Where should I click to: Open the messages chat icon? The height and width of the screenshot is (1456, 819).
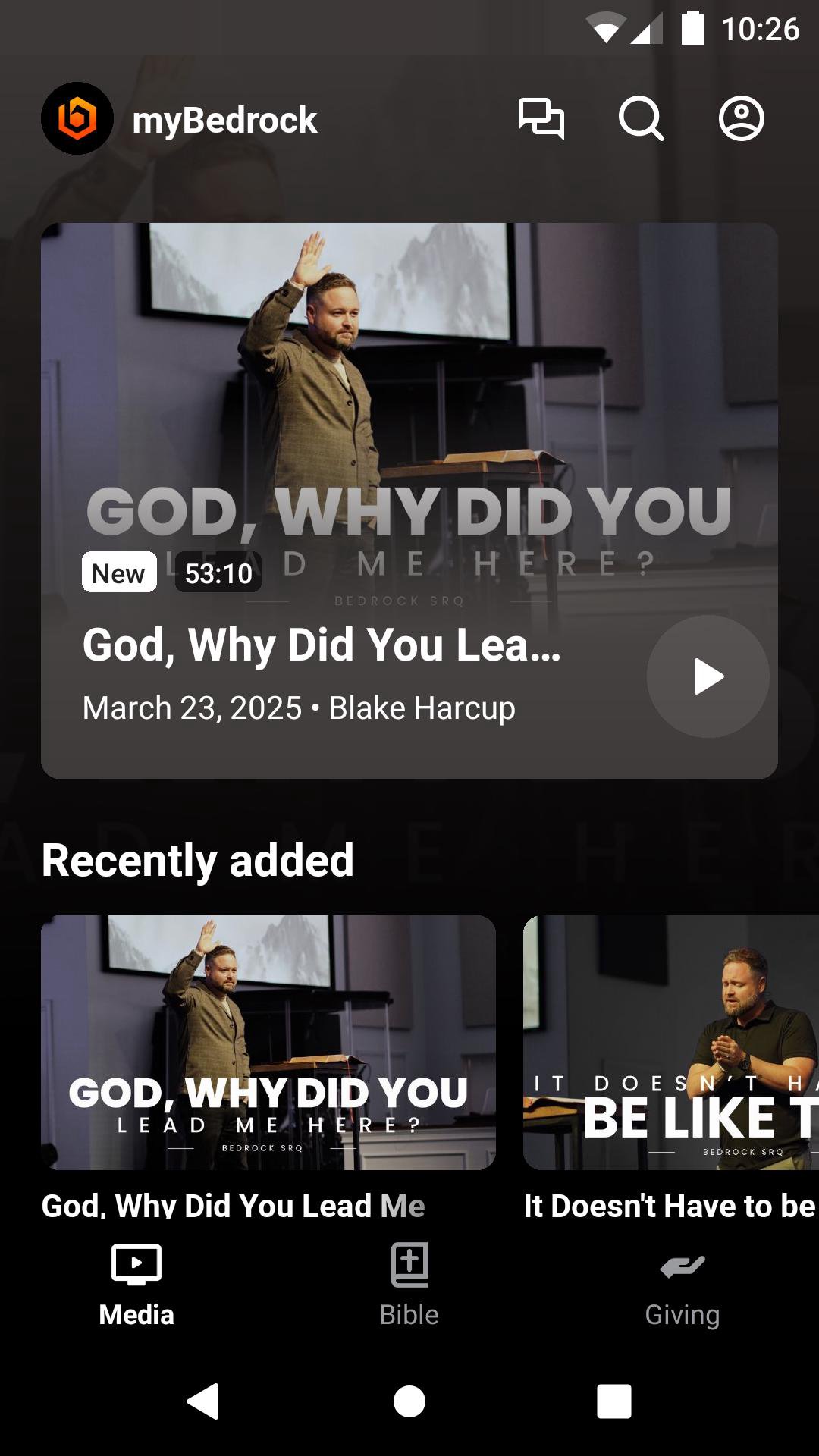tap(541, 119)
